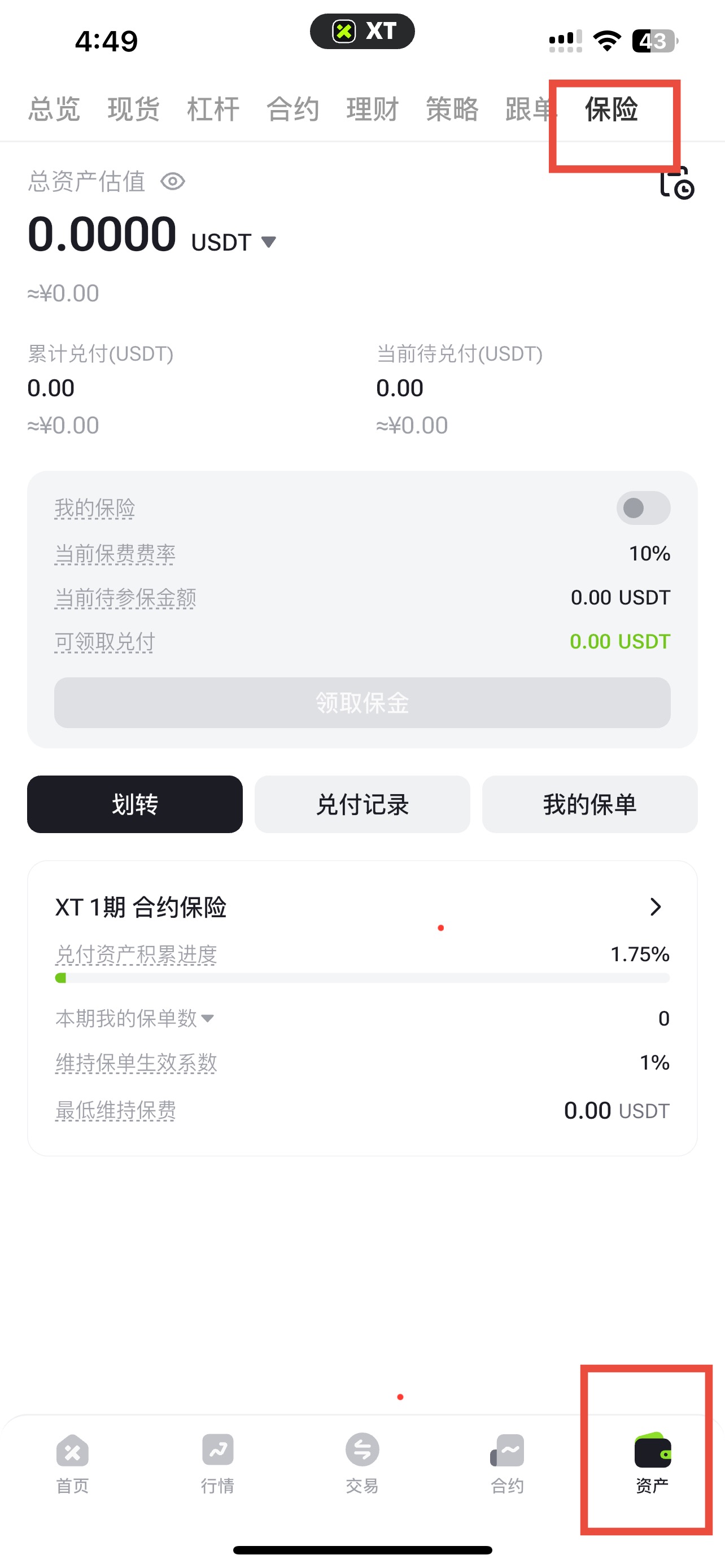Open the 跟单 tab
Image resolution: width=725 pixels, height=1568 pixels.
[x=529, y=110]
